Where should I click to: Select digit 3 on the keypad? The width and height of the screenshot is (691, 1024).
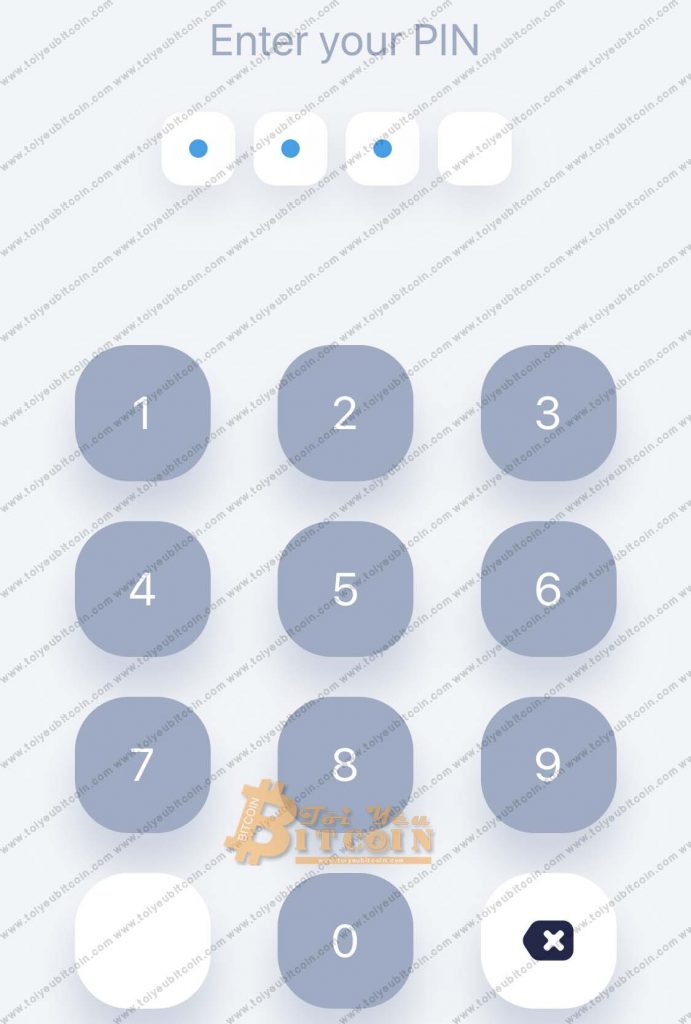point(548,413)
